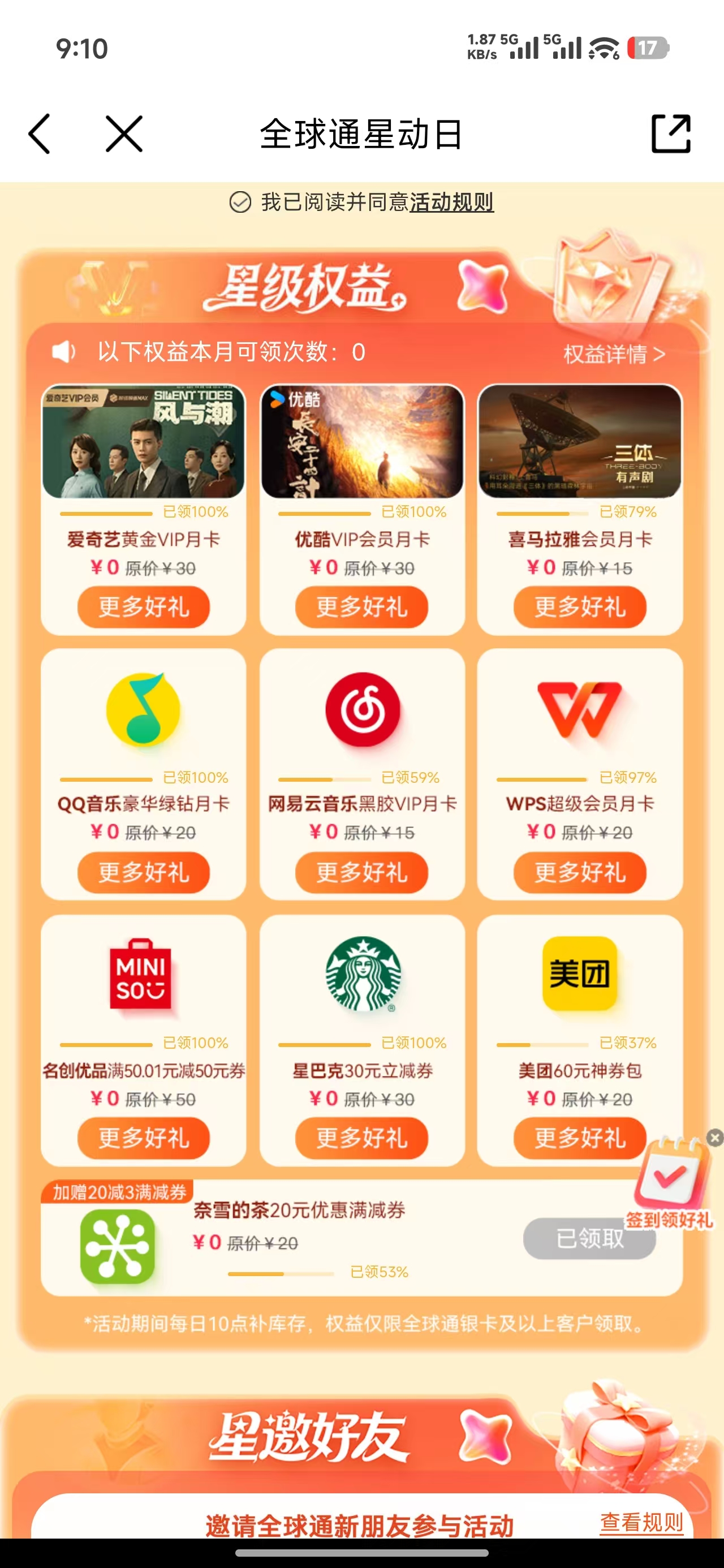Go back using the arrow icon
724x1568 pixels.
coord(40,134)
